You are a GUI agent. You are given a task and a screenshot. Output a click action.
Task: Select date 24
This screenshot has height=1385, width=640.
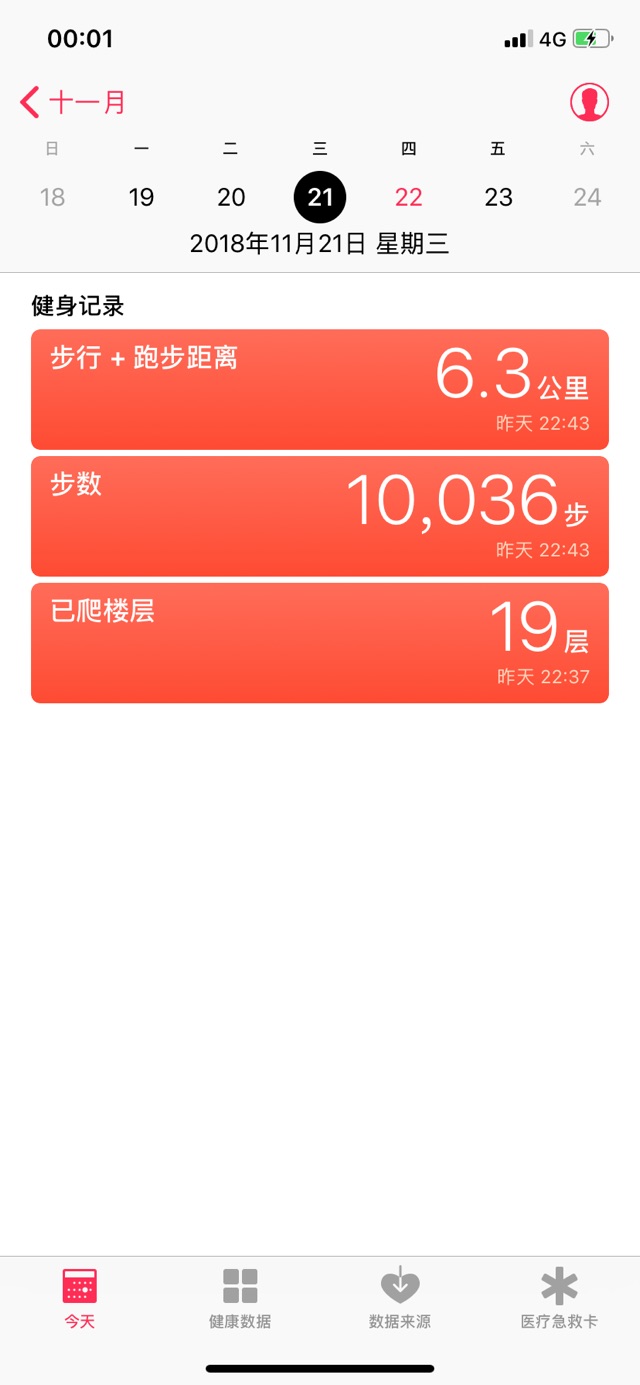click(587, 197)
